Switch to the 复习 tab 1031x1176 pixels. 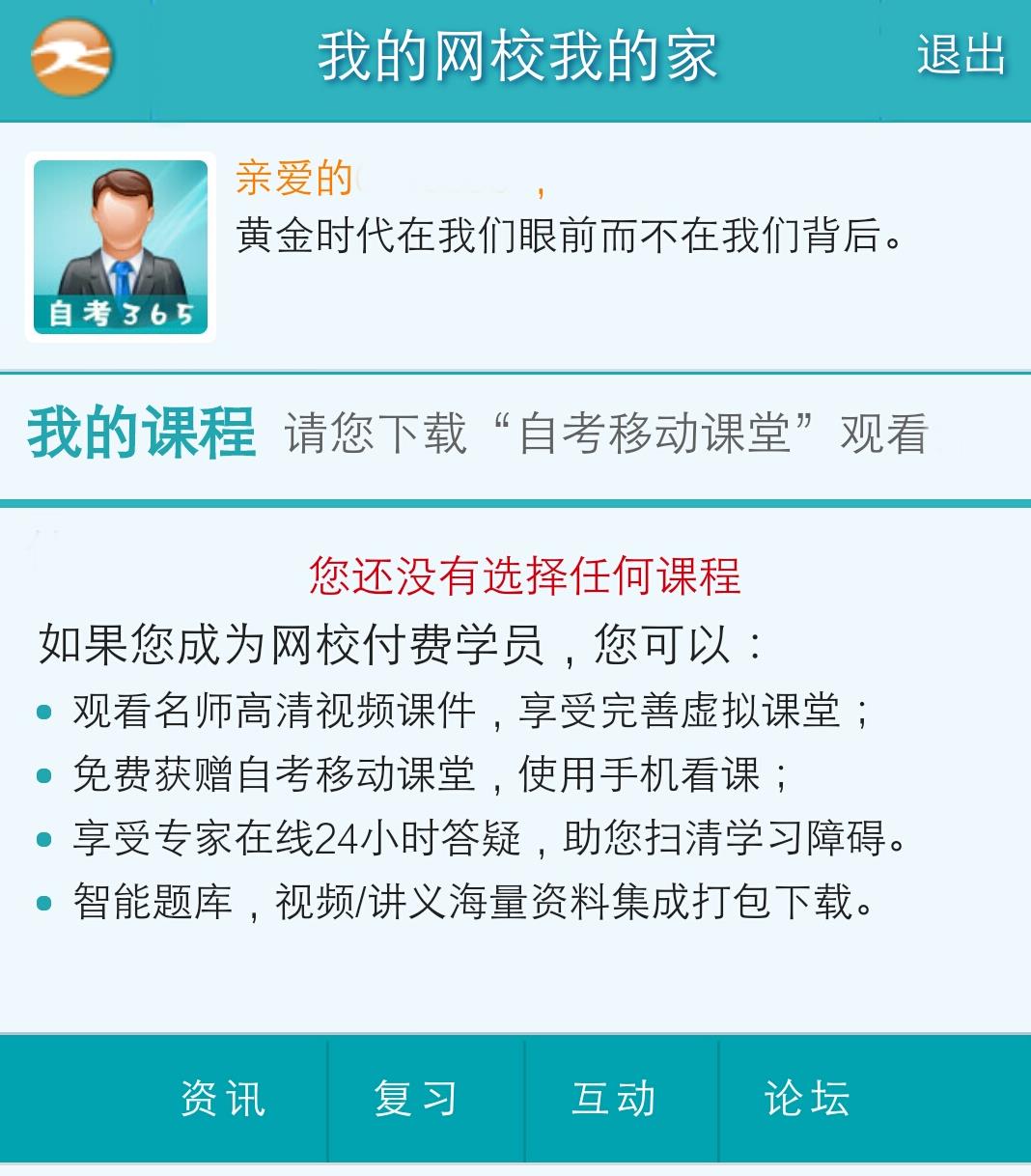[x=416, y=1099]
